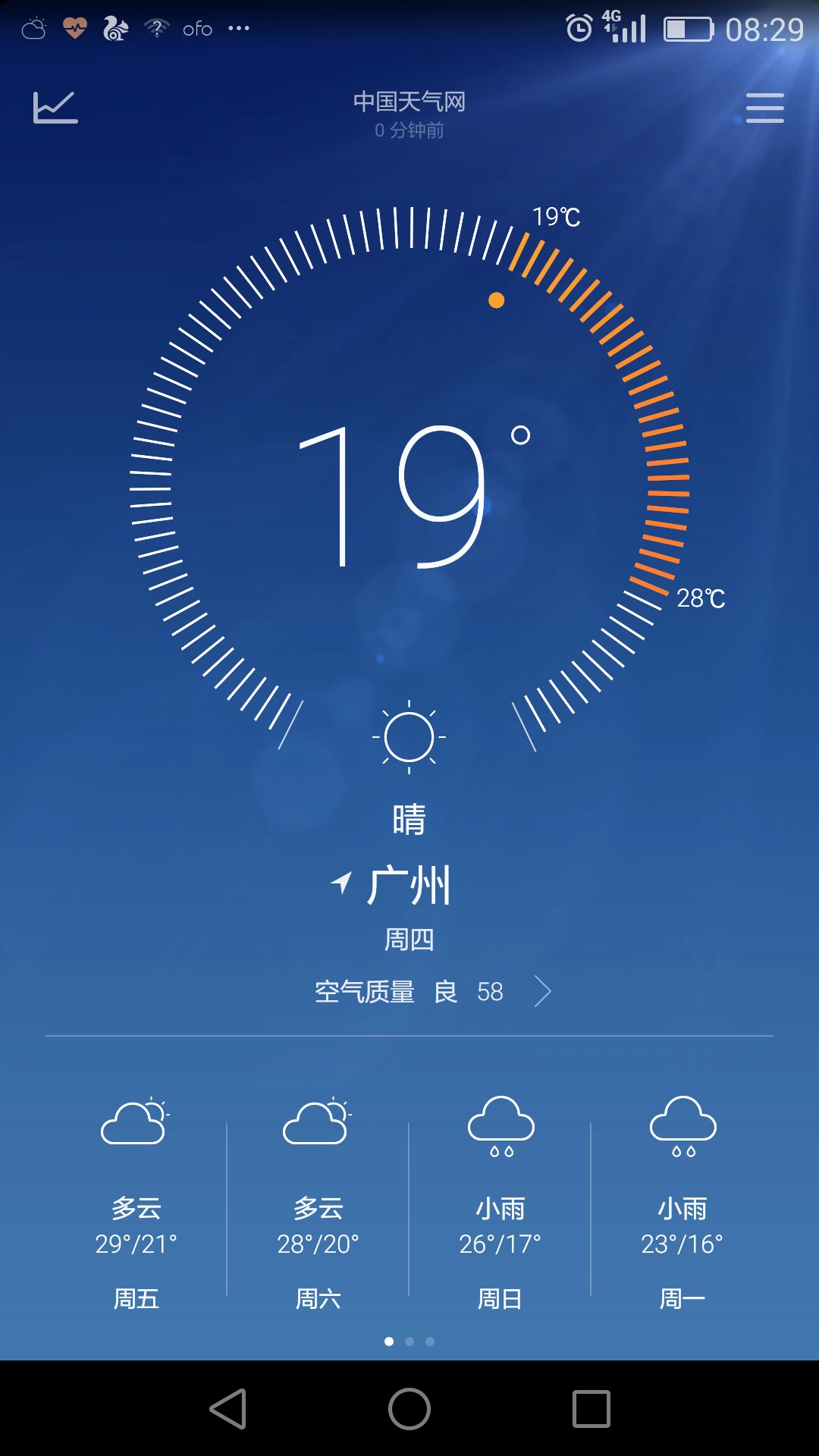Image resolution: width=819 pixels, height=1456 pixels.
Task: View 周日 小雨 forecast
Action: click(x=500, y=1204)
